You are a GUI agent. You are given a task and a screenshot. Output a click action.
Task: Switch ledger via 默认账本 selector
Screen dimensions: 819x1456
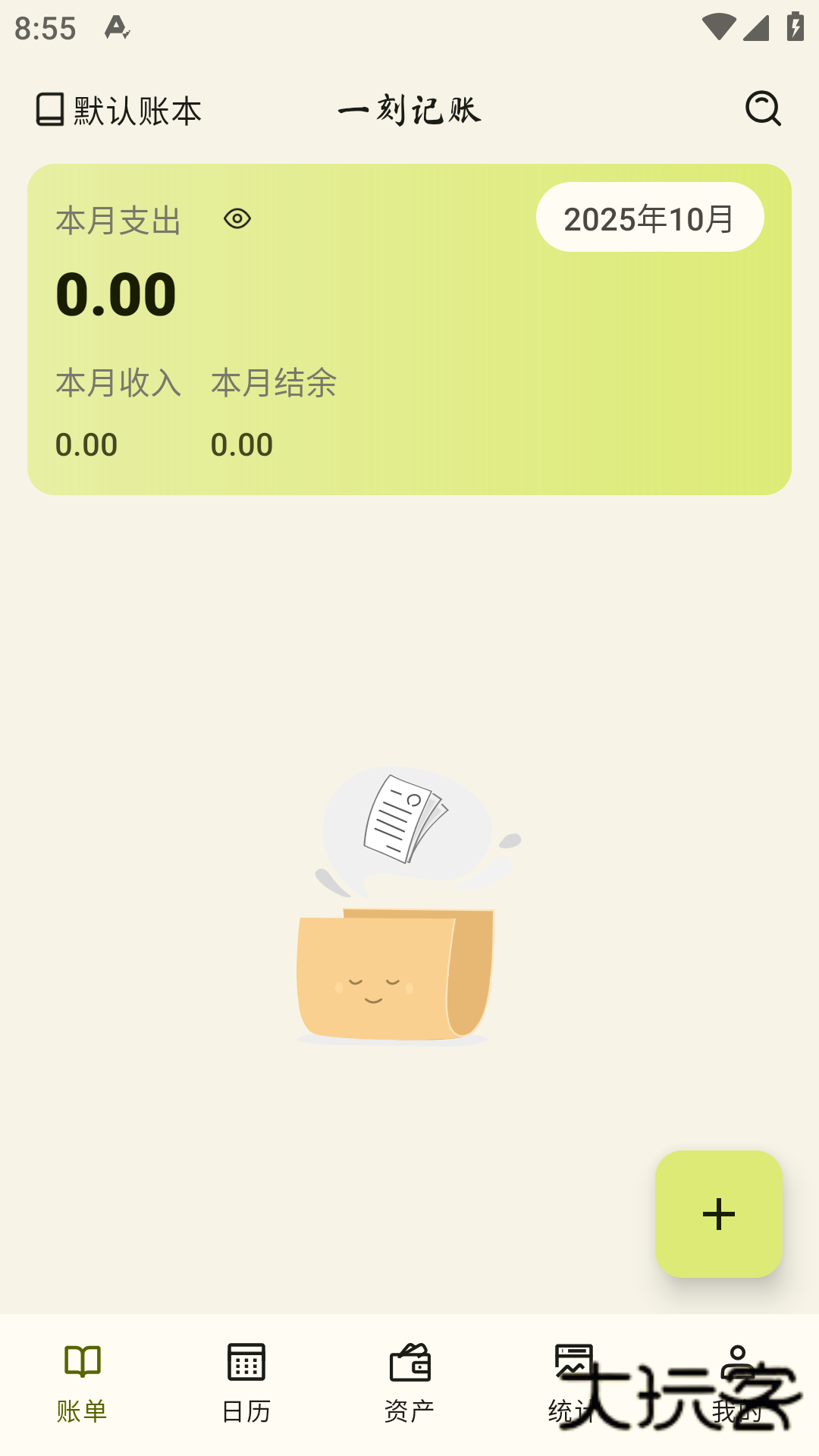(135, 110)
